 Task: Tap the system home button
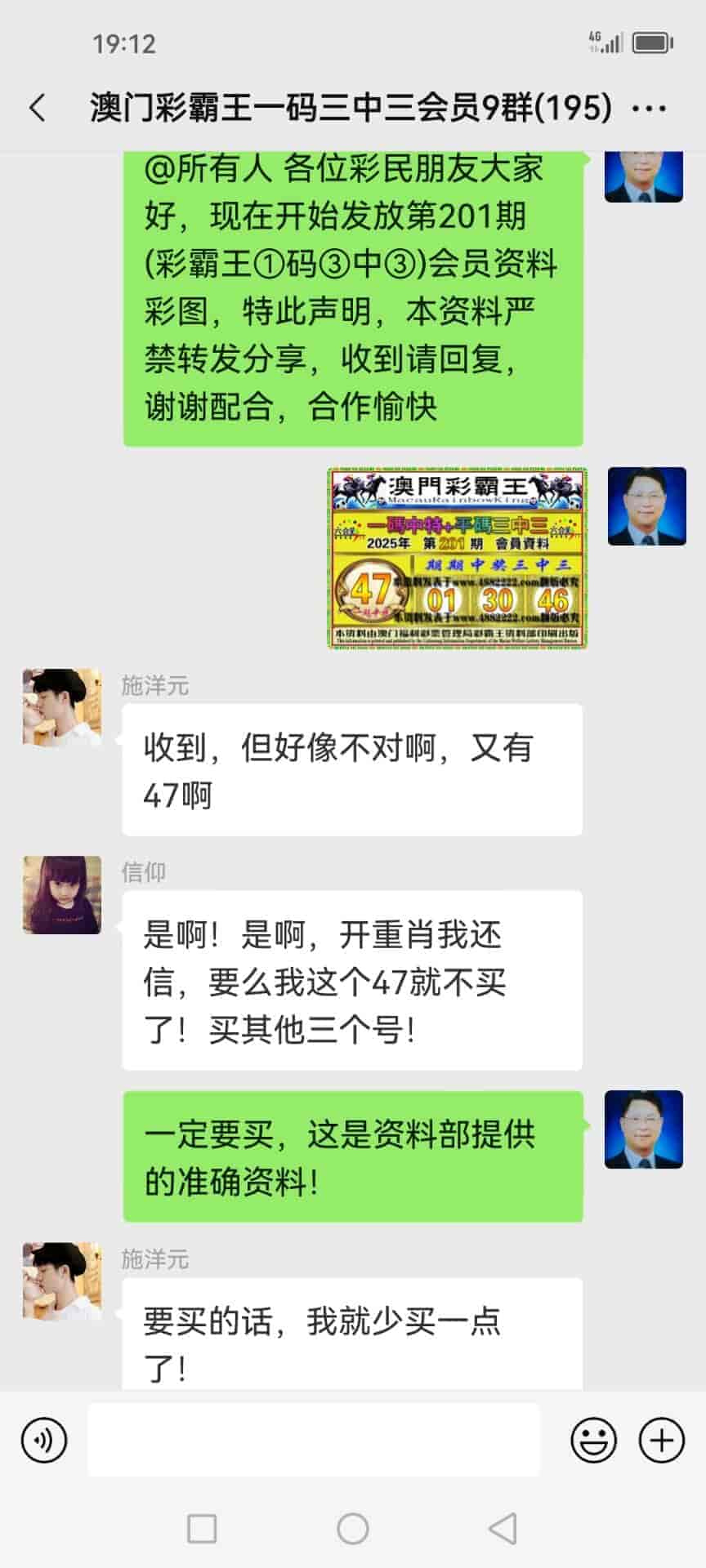click(x=353, y=1528)
